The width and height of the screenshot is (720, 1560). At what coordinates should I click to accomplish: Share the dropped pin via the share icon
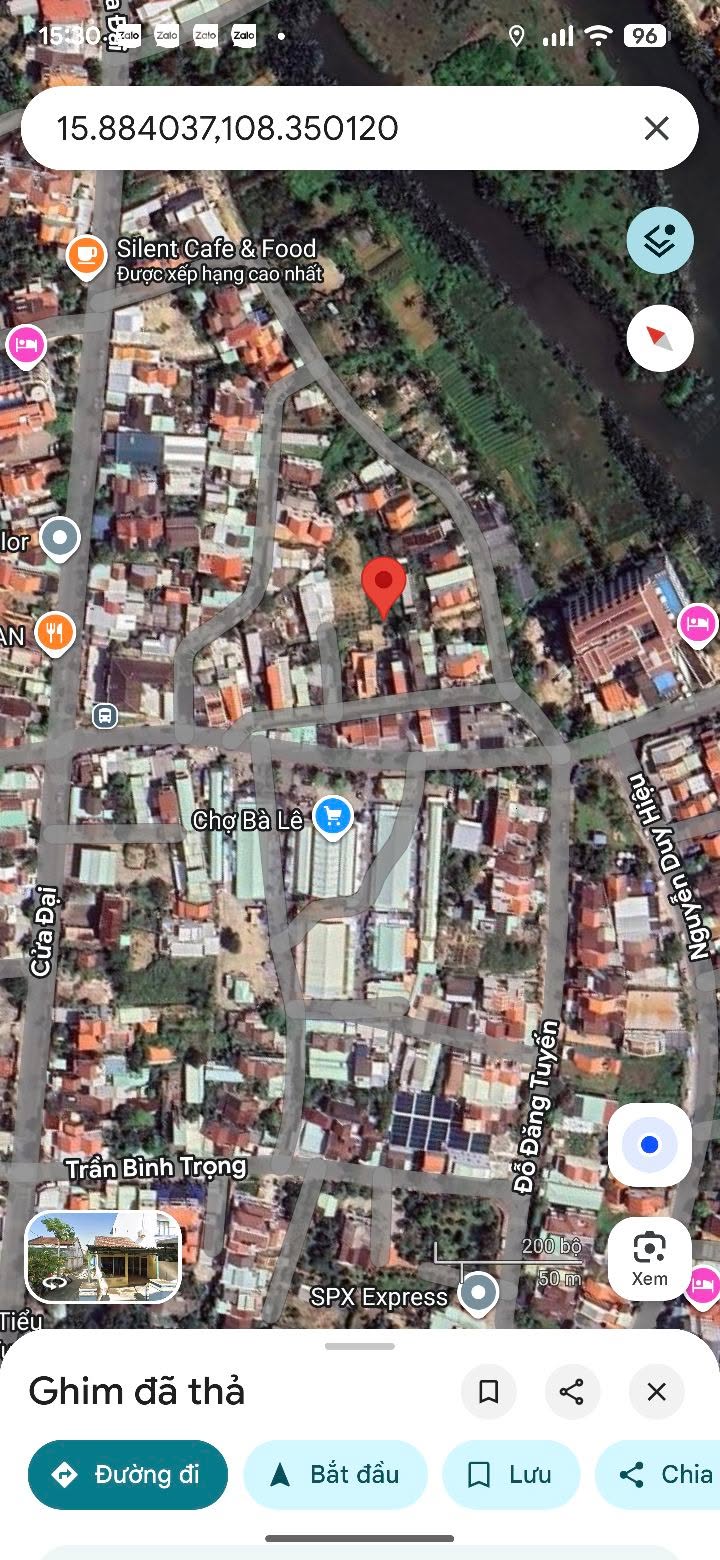[x=572, y=1391]
